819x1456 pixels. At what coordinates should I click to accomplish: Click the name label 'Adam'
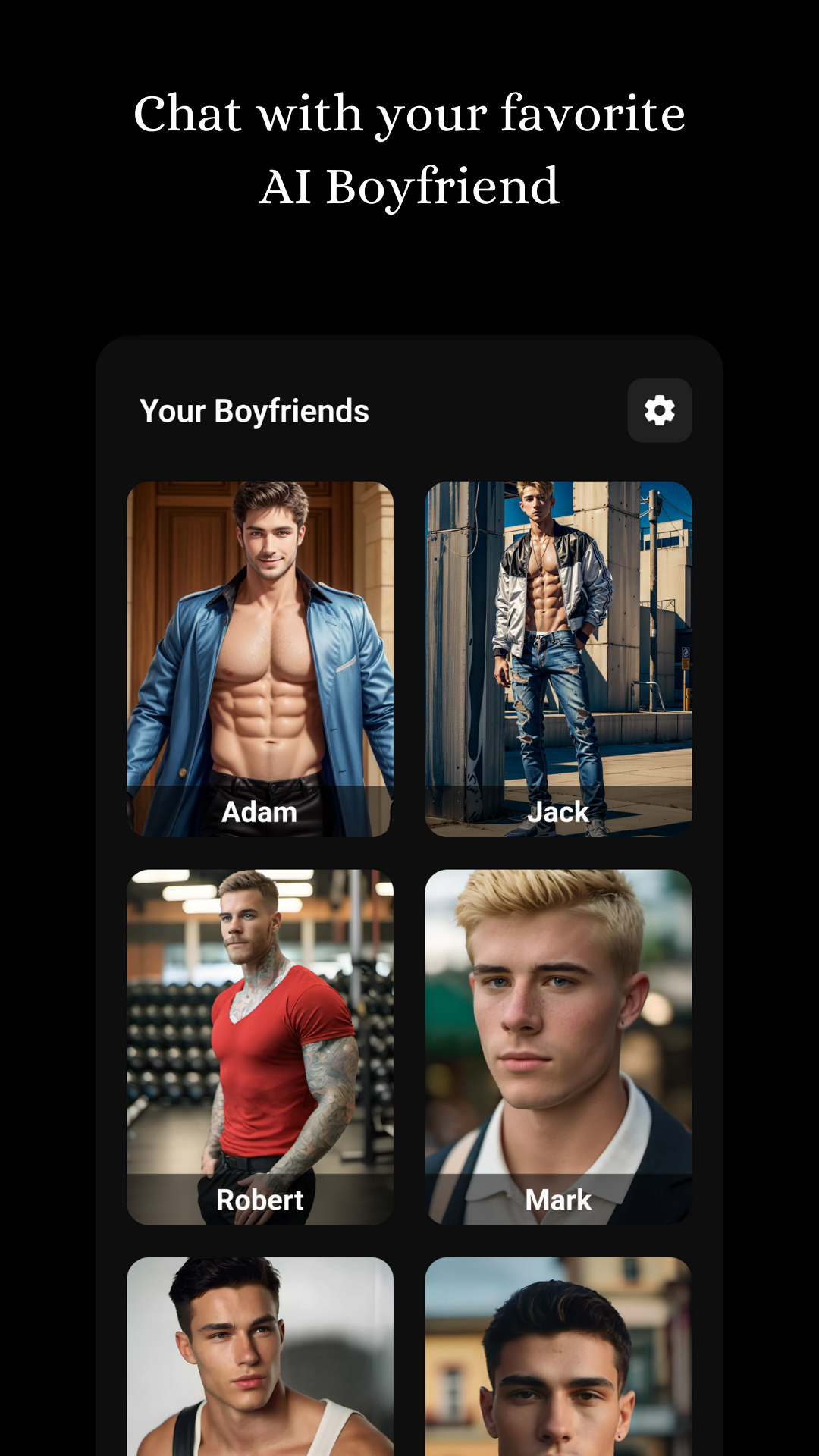click(259, 811)
